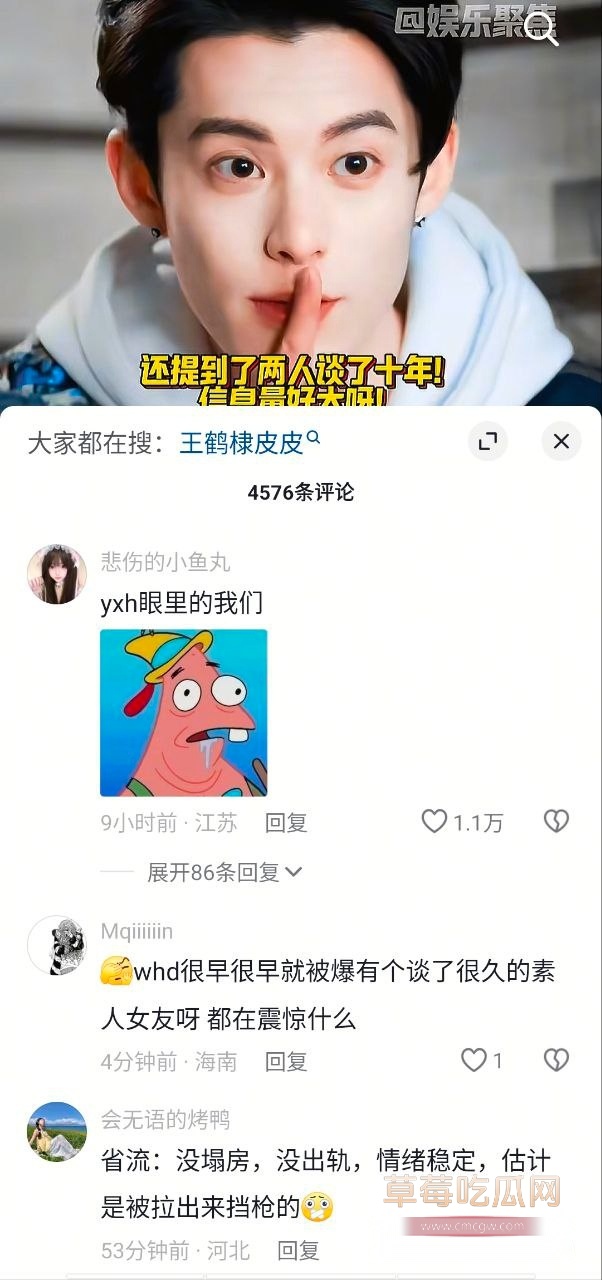Close the comments panel
The width and height of the screenshot is (602, 1280).
561,441
